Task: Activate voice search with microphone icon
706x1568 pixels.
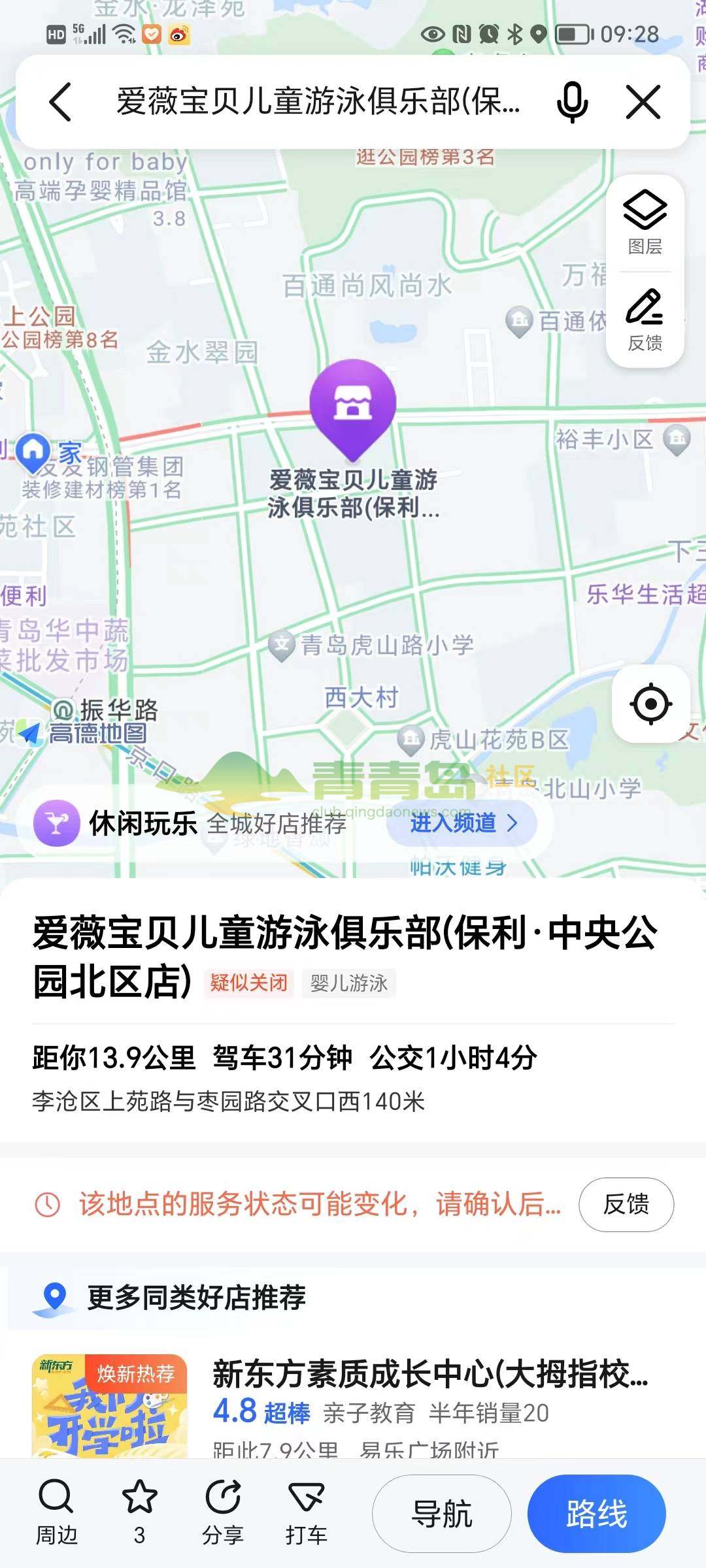Action: pos(571,102)
